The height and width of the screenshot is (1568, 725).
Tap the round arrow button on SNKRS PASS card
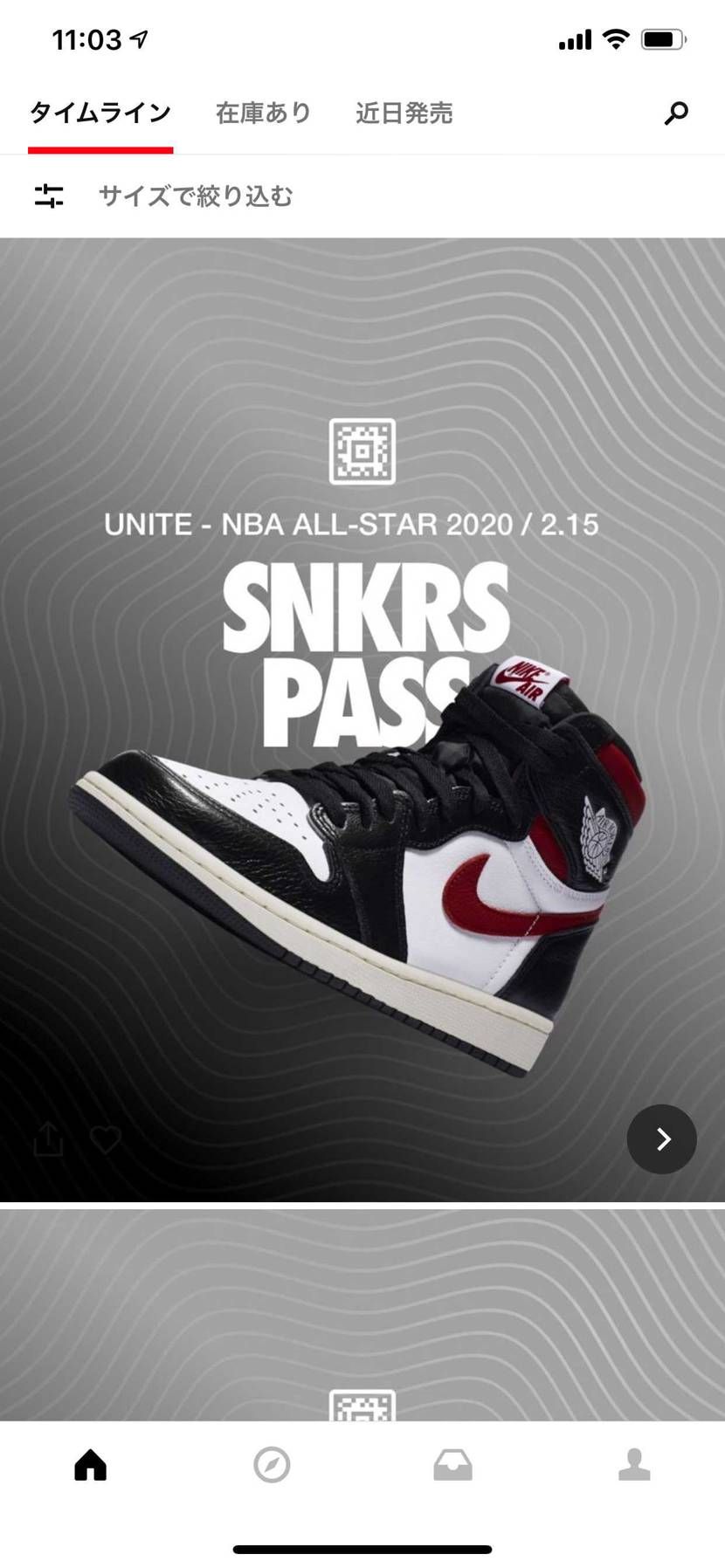[x=661, y=1138]
